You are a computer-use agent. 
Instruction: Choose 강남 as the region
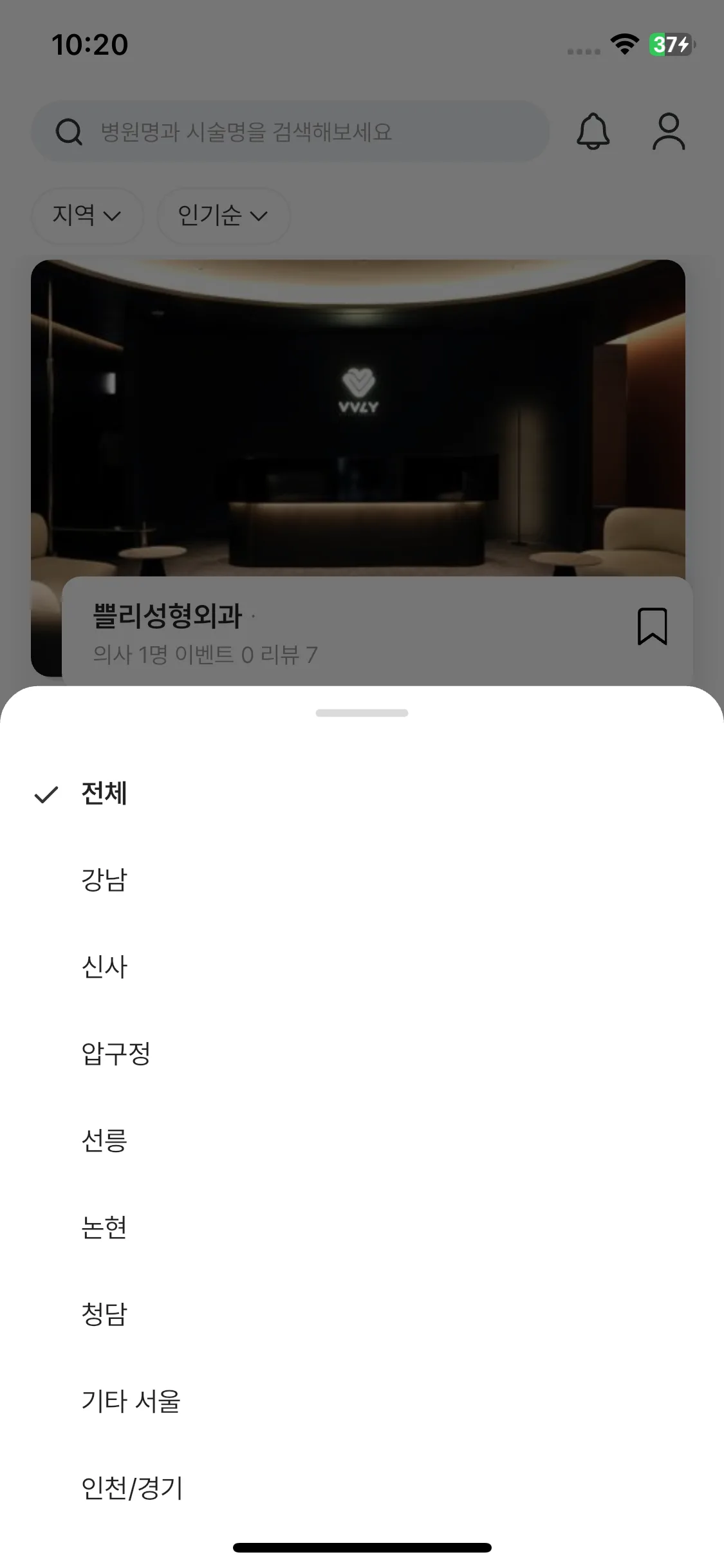(x=104, y=880)
